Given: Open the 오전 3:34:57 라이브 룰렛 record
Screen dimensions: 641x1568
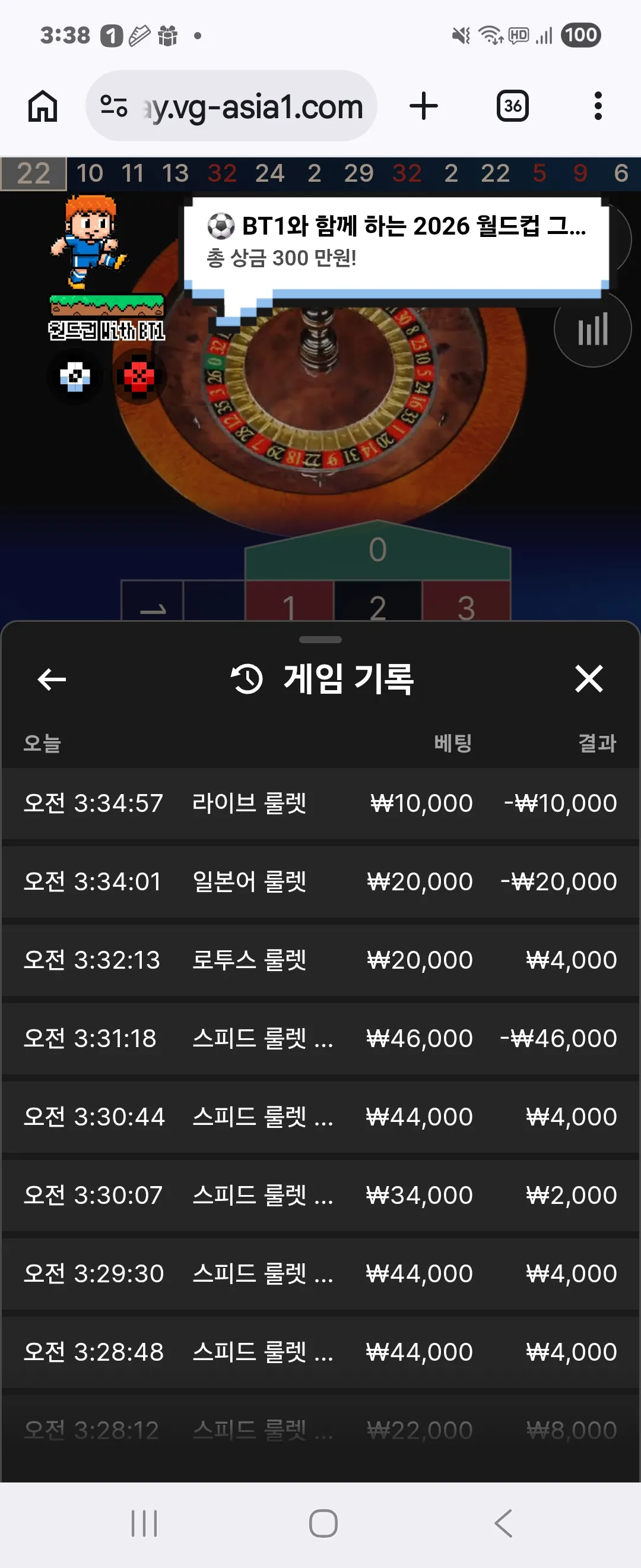Looking at the screenshot, I should 320,804.
